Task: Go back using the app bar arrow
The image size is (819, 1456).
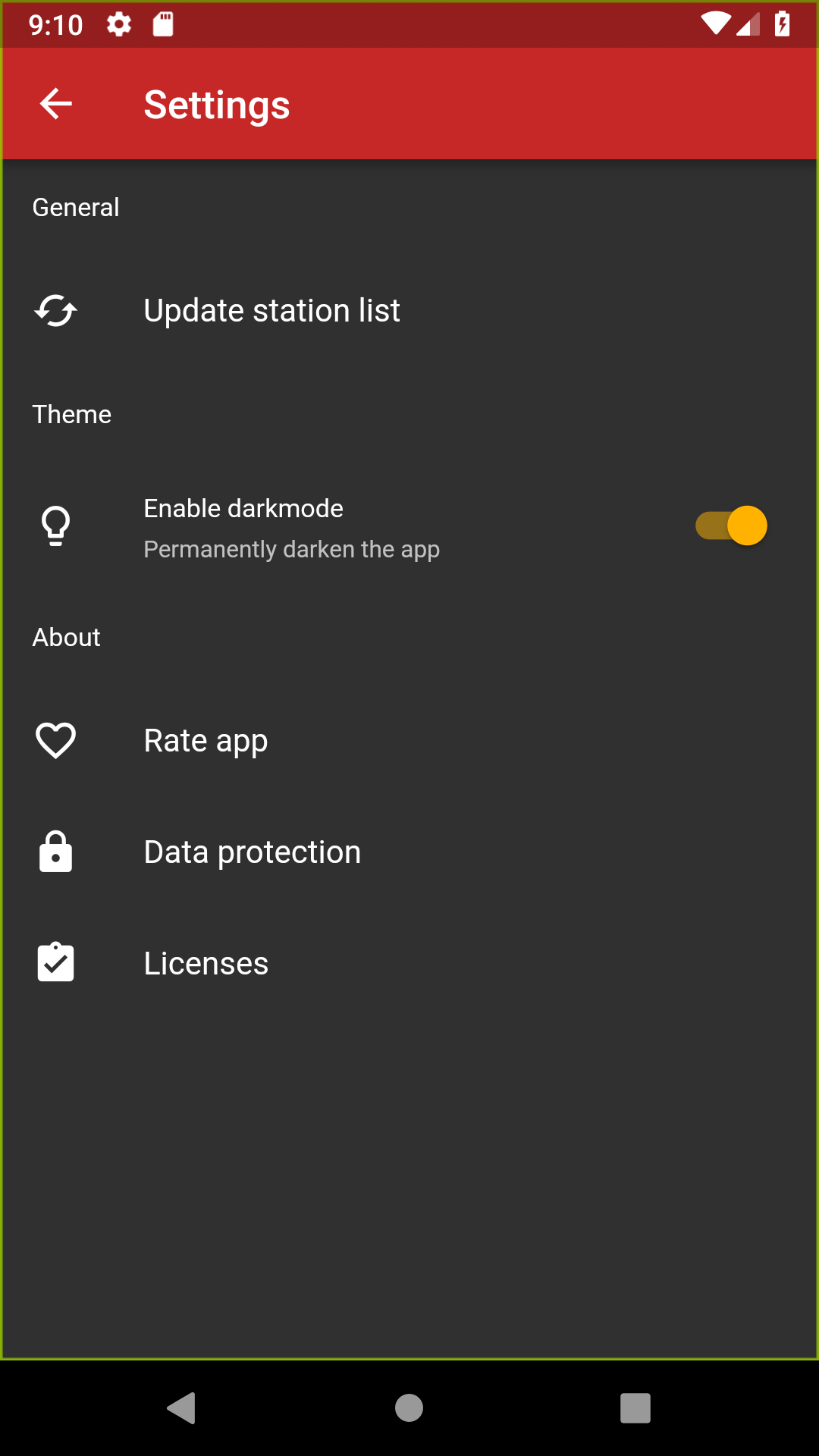Action: (x=55, y=104)
